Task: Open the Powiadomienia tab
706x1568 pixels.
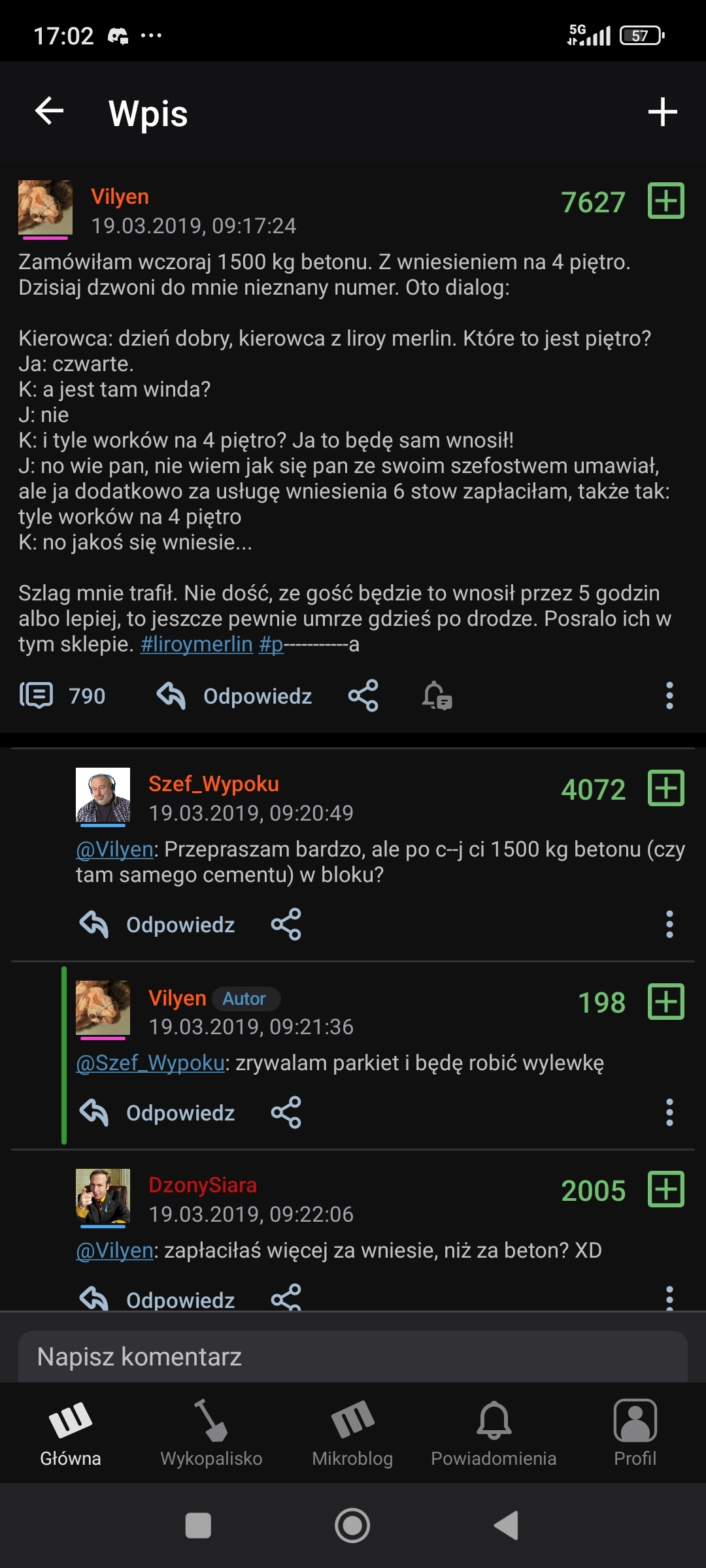Action: pyautogui.click(x=494, y=1433)
